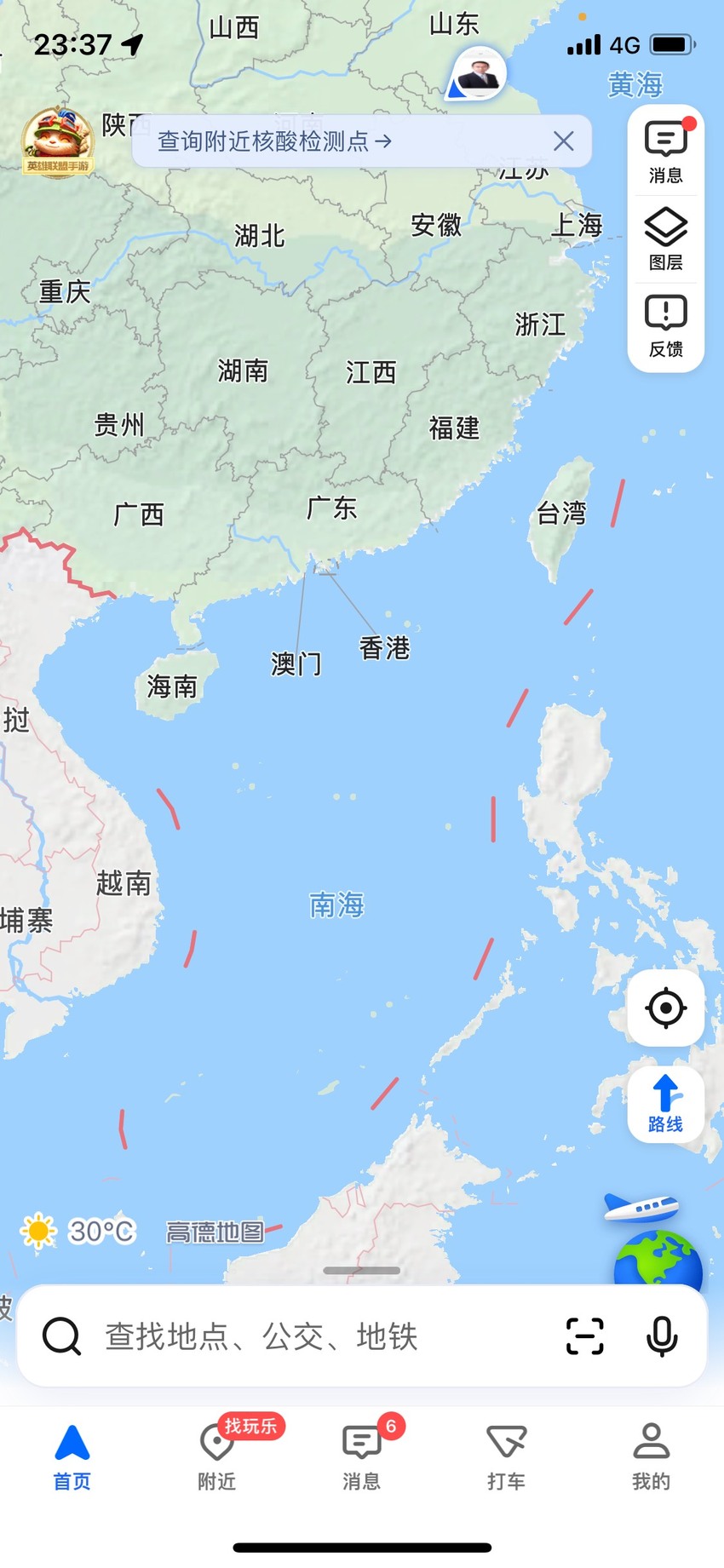This screenshot has height=1568, width=724.
Task: Open the 消息 tab at the bottom
Action: click(x=362, y=1457)
